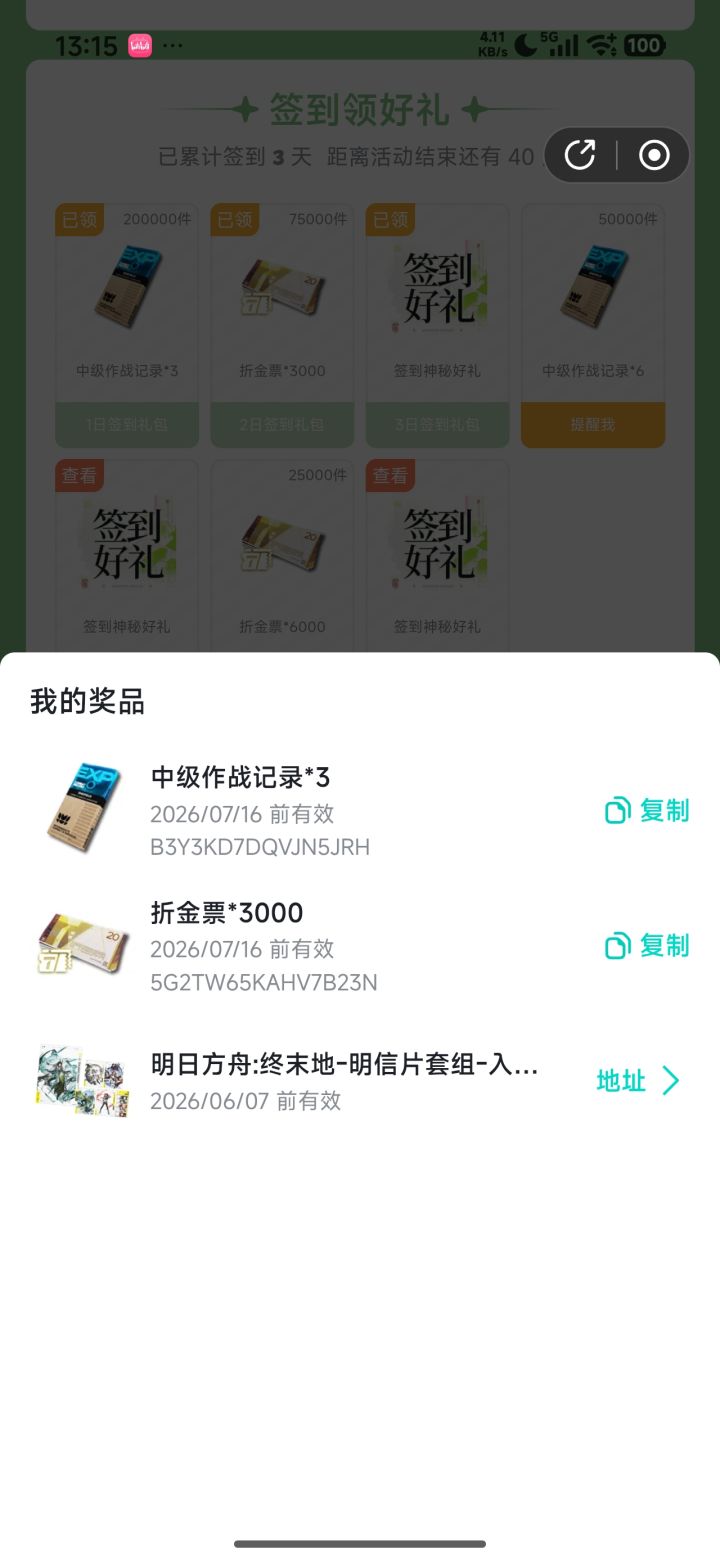Tap 查看 on the lower-left 签到神秘好礼 card
Screen dimensions: 720x1559
coord(77,476)
